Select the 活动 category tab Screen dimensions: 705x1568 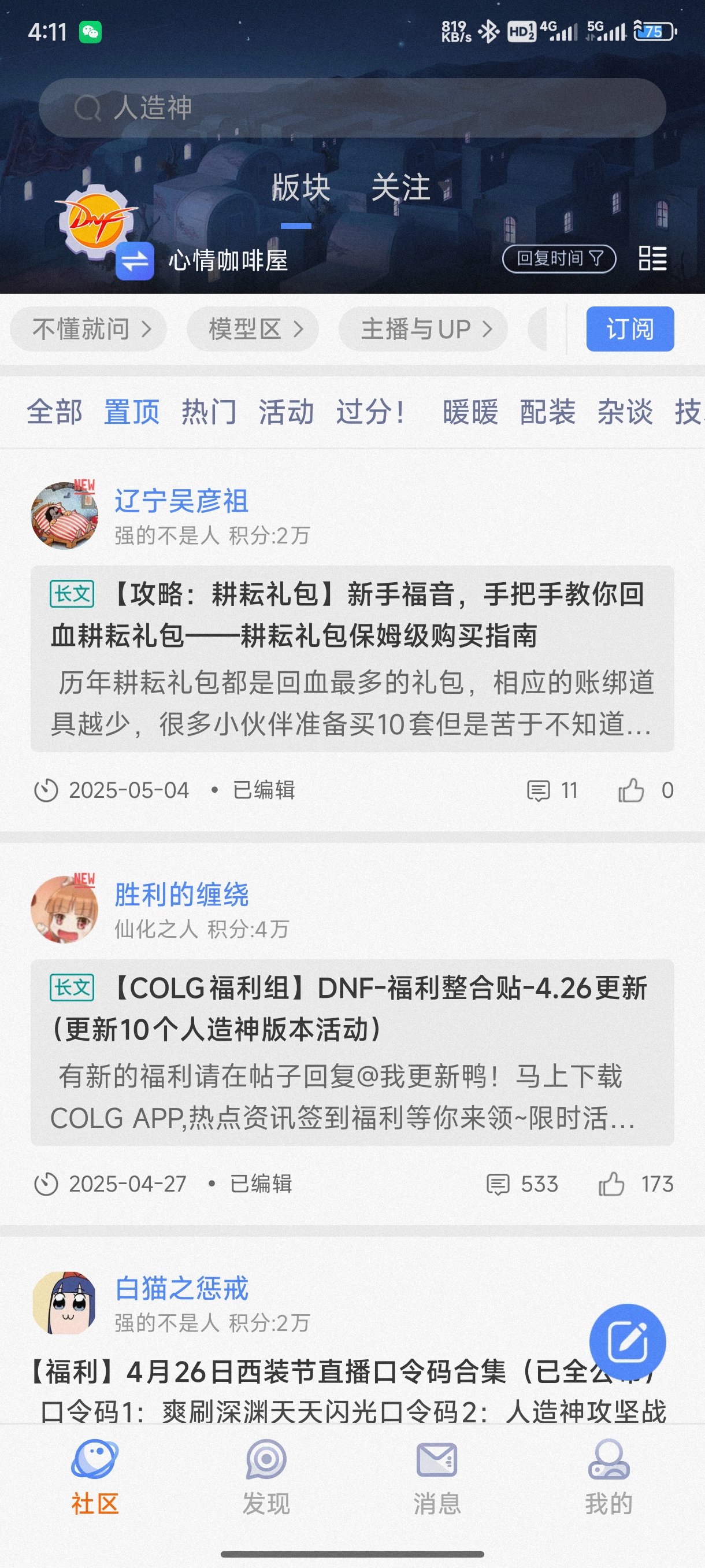click(x=287, y=412)
